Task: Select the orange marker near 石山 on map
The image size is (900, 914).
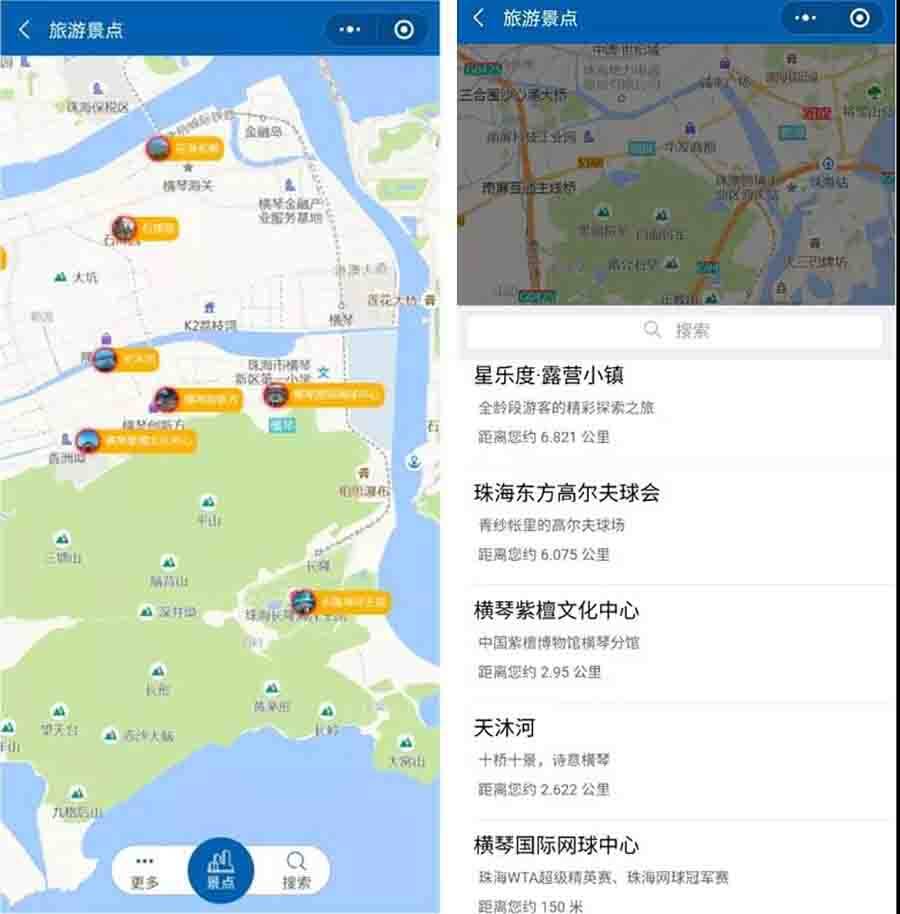Action: coord(145,229)
